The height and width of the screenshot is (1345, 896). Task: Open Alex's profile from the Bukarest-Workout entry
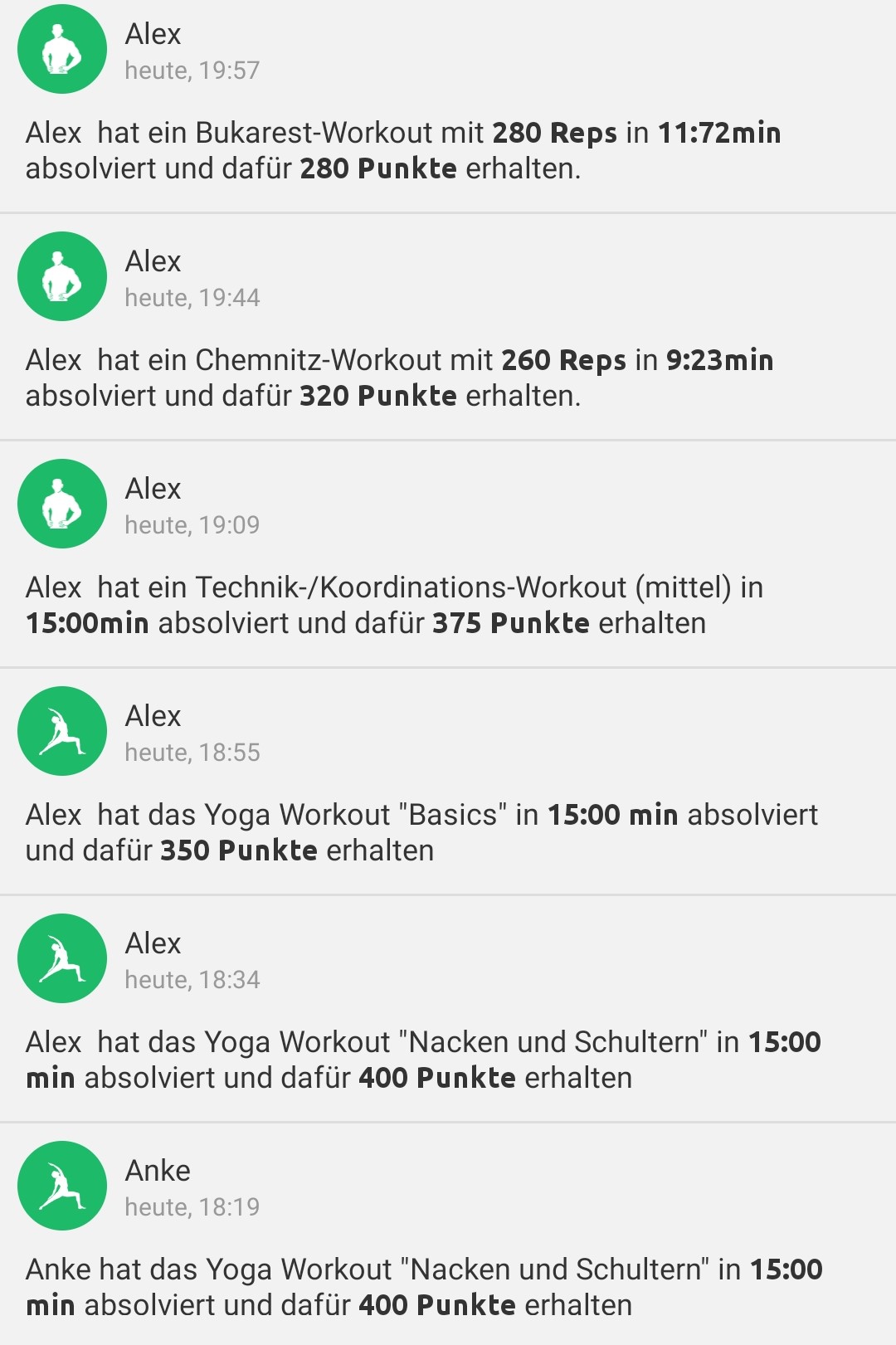coord(152,35)
